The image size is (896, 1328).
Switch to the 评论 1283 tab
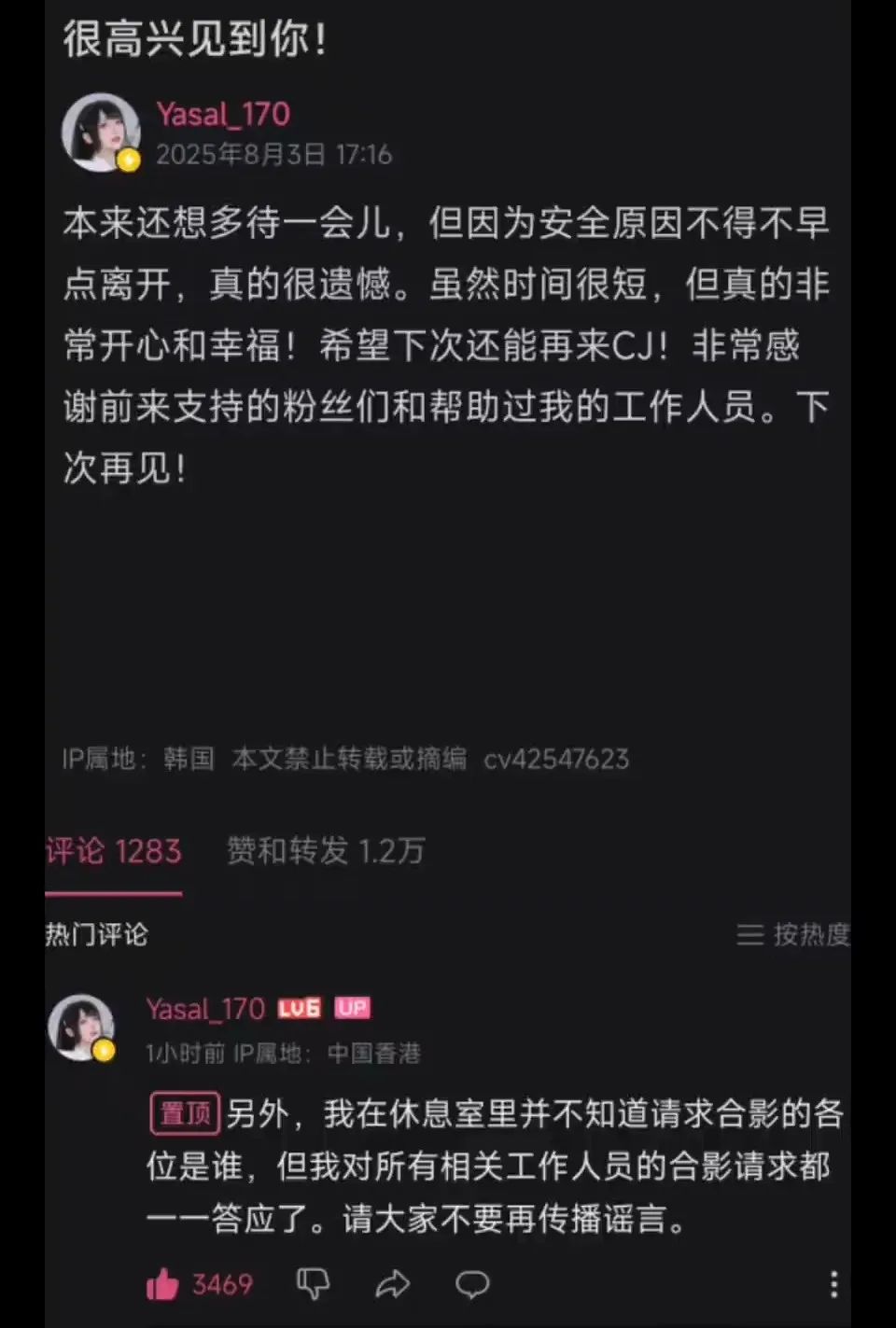[x=113, y=851]
